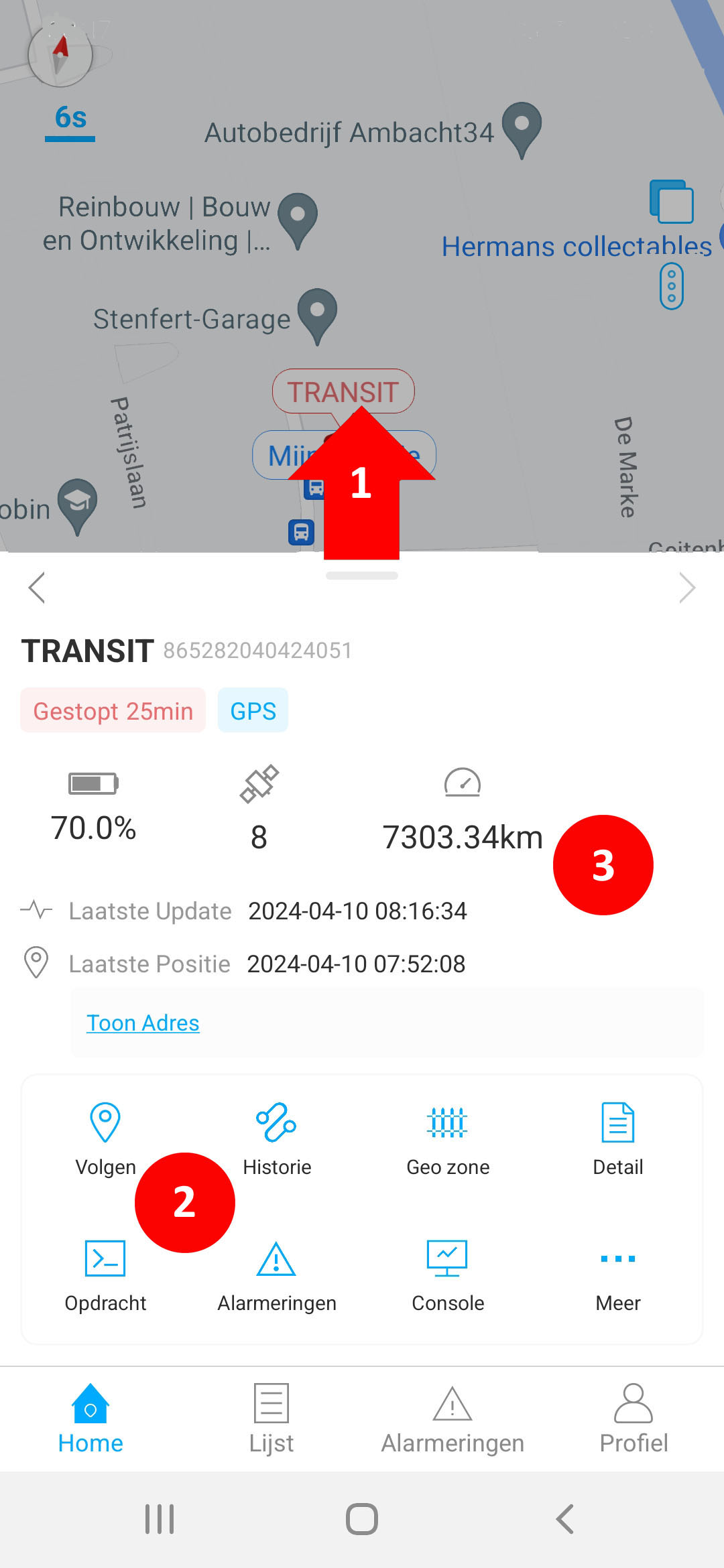Go to previous device with left chevron

click(x=37, y=588)
